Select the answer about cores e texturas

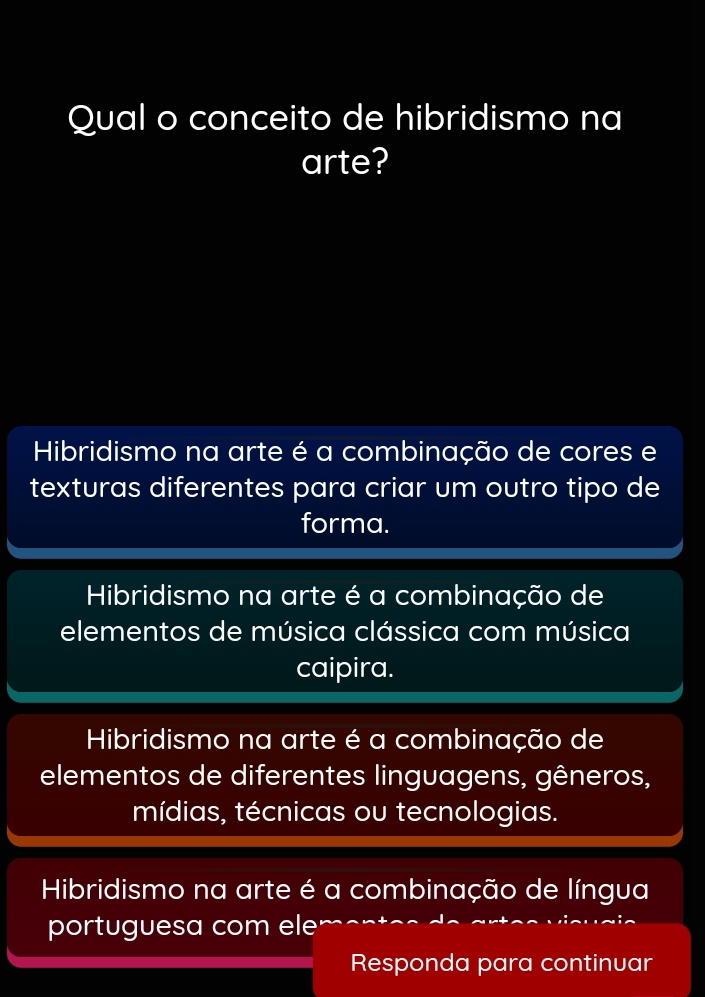tap(344, 489)
